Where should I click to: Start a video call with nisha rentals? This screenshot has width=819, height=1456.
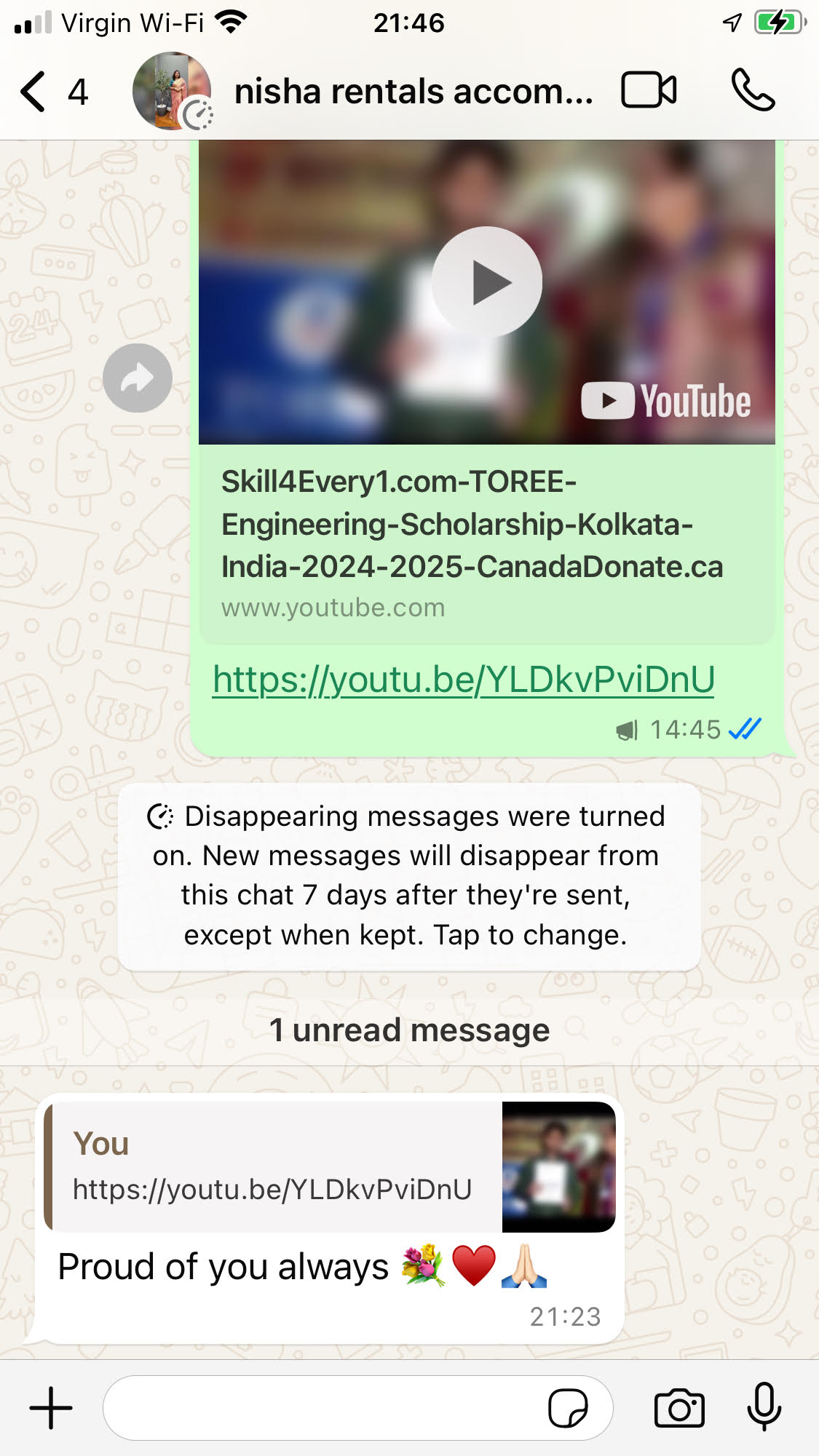[649, 91]
